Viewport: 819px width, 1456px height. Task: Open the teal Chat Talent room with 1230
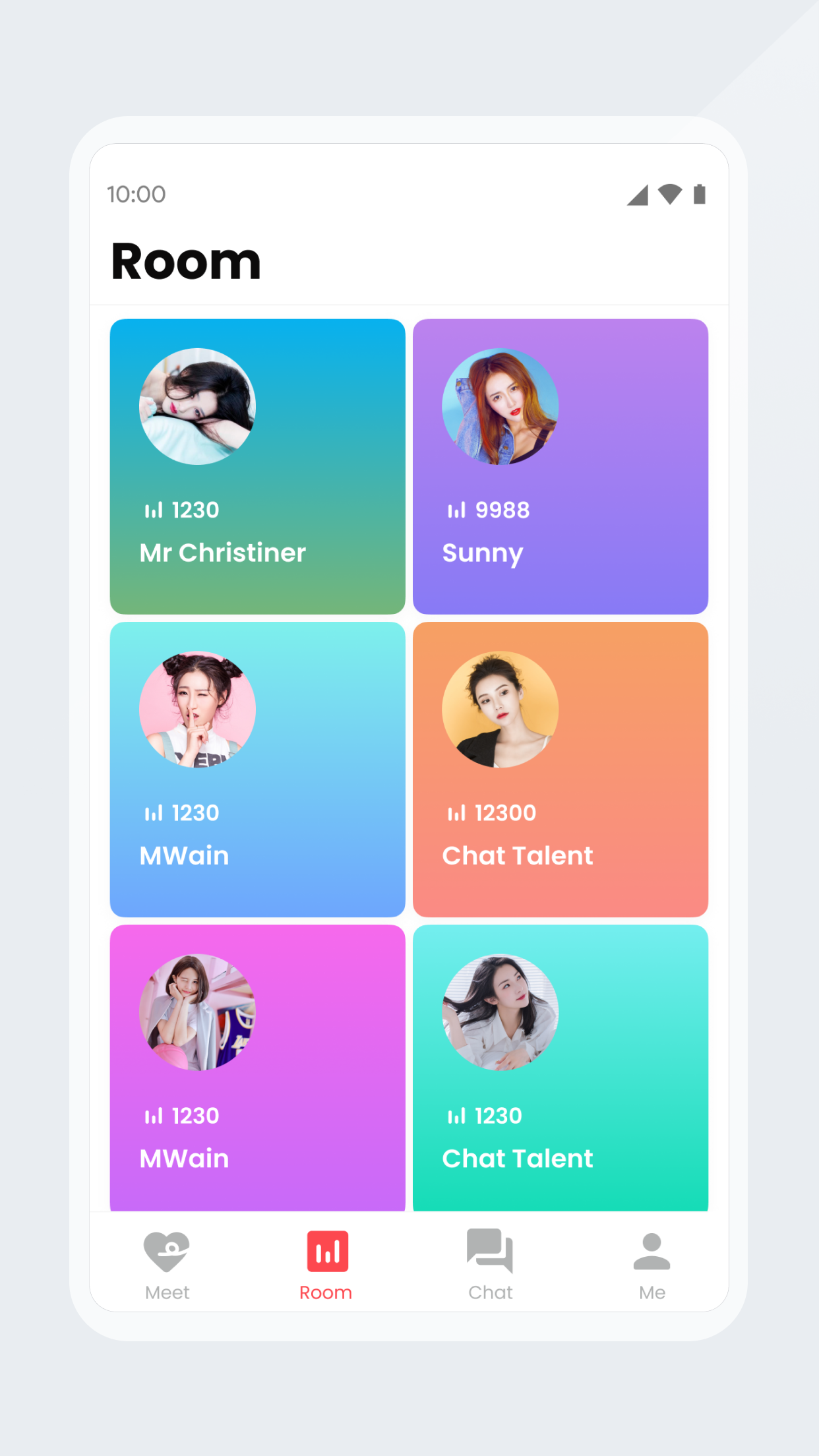[x=561, y=1068]
